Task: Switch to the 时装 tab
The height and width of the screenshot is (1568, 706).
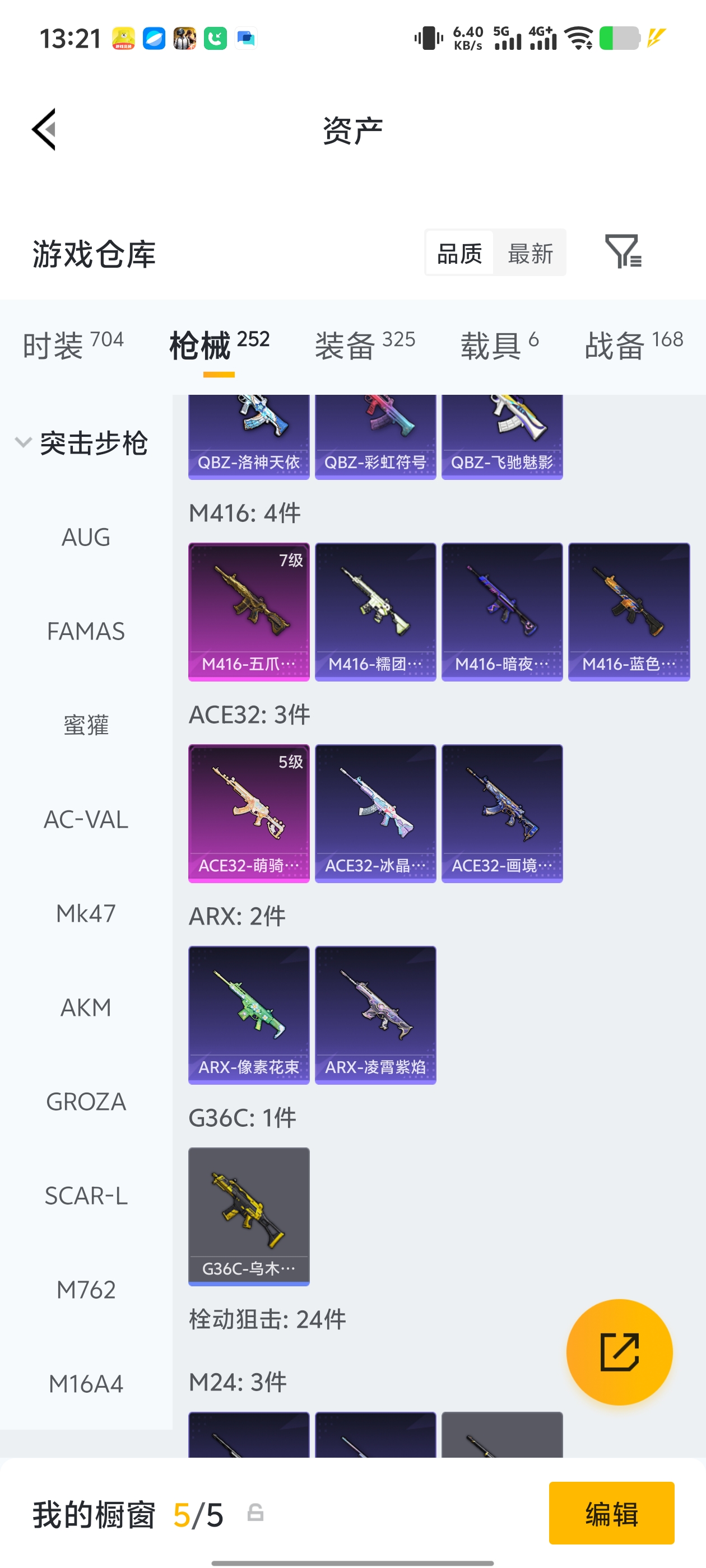Action: [x=73, y=344]
